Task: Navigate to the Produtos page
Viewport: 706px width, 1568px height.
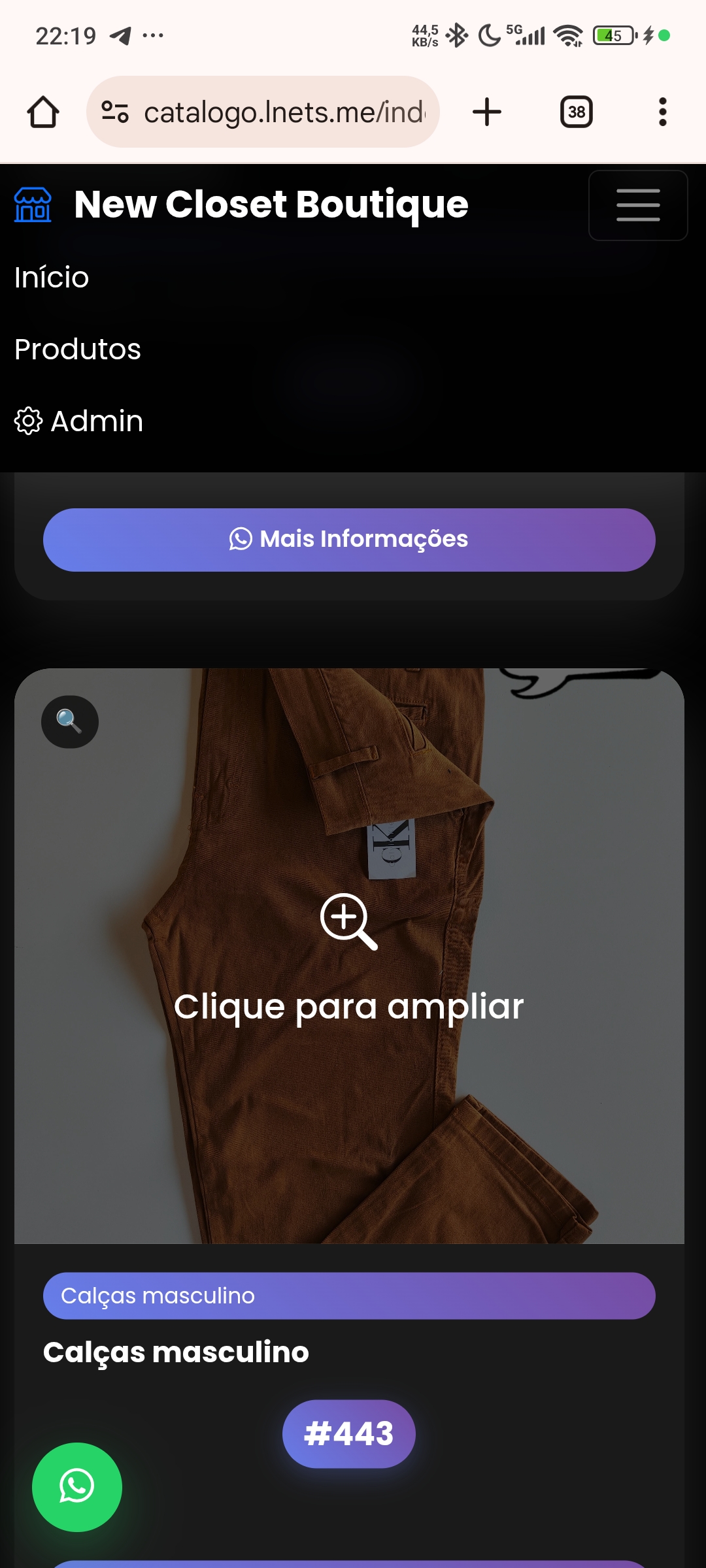Action: 78,350
